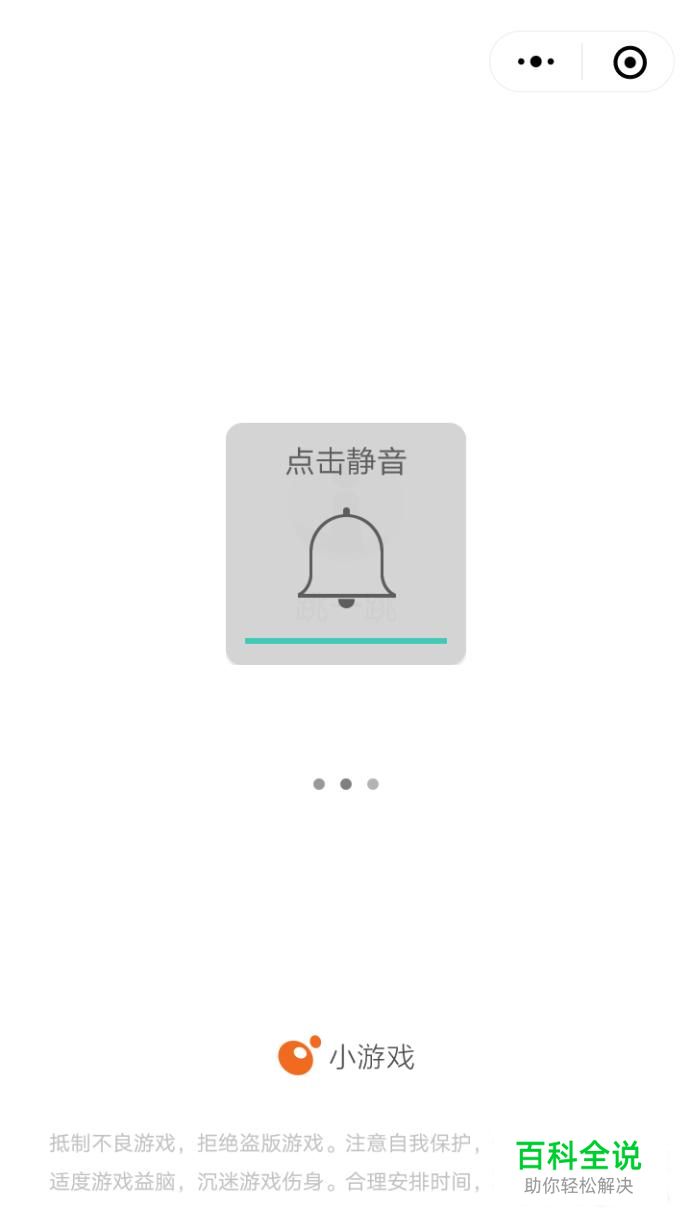The width and height of the screenshot is (692, 1230).
Task: Open the mini program more-options menu
Action: [536, 62]
